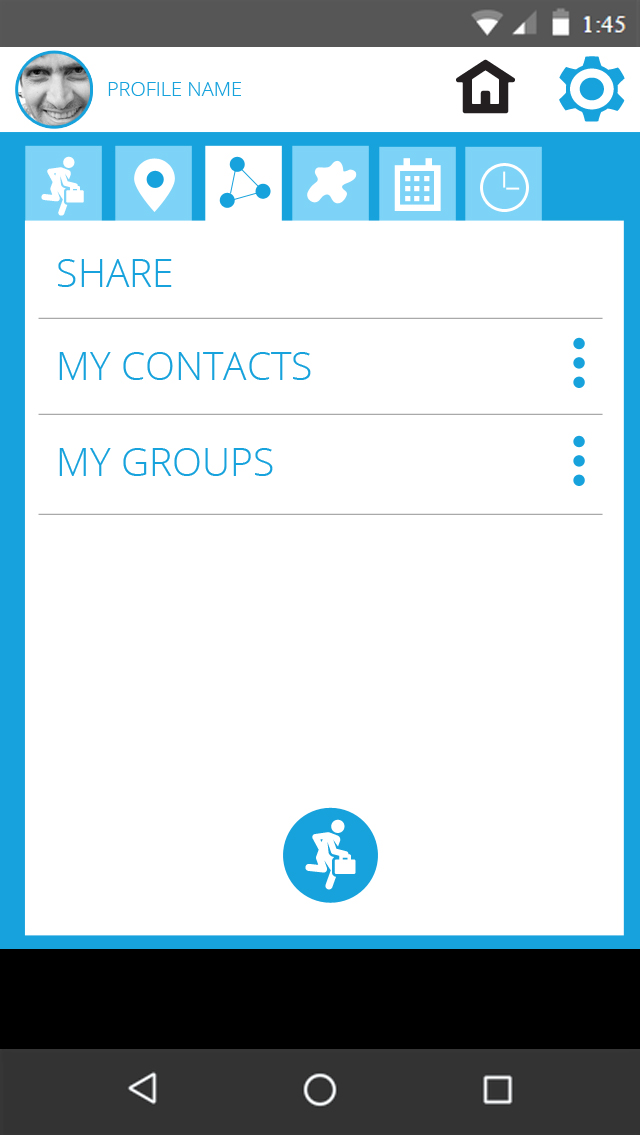Select the network share tab
This screenshot has height=1135, width=640.
point(243,184)
